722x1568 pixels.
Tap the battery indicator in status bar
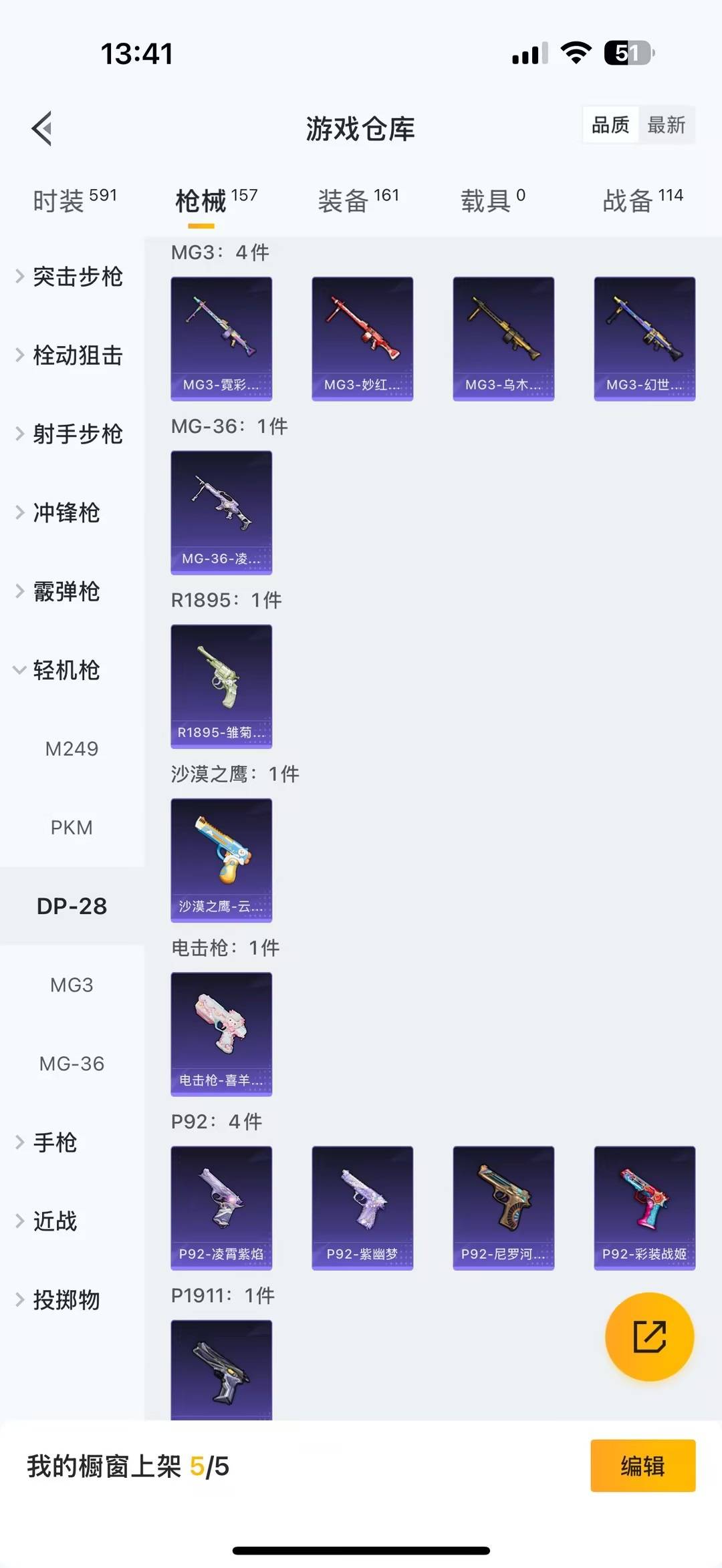tap(629, 52)
